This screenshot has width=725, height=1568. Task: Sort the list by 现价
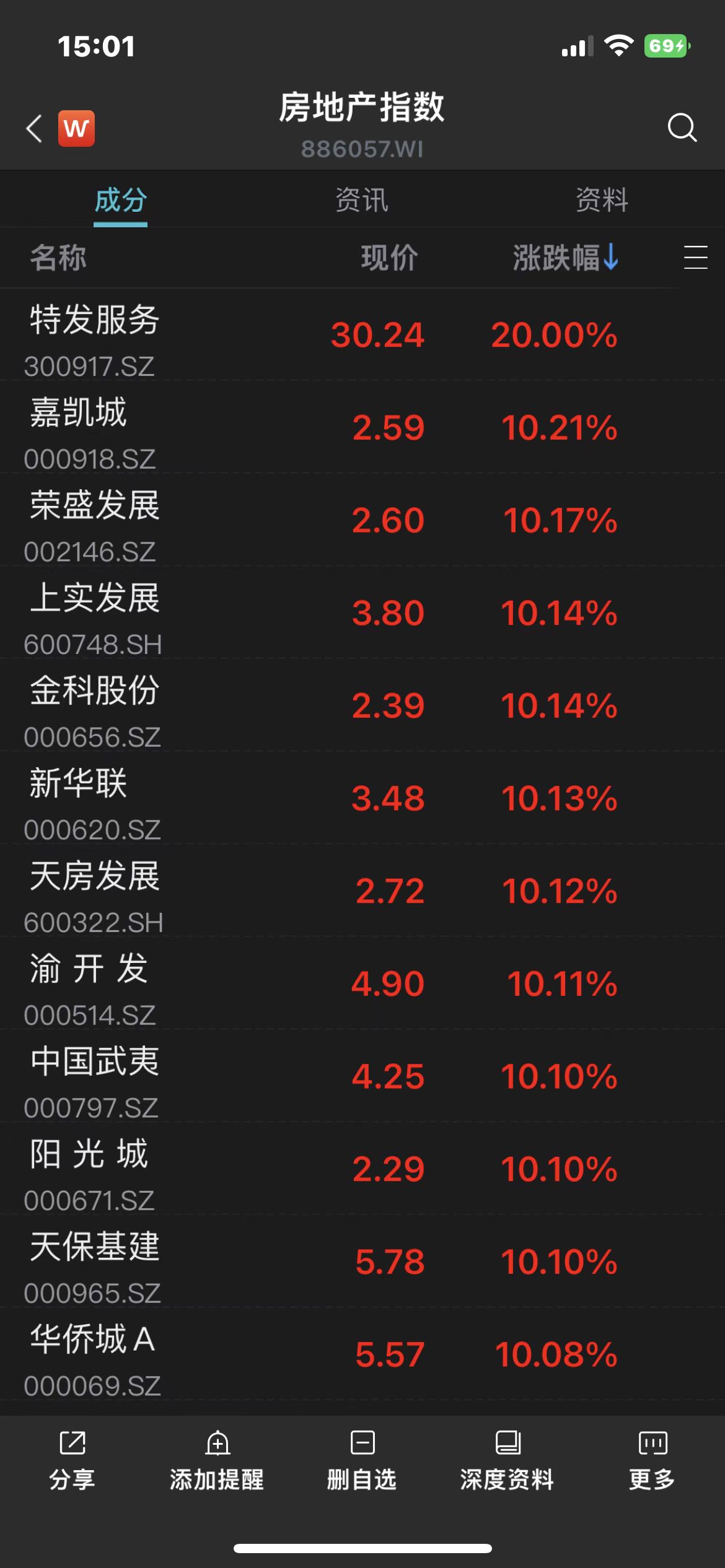(389, 258)
